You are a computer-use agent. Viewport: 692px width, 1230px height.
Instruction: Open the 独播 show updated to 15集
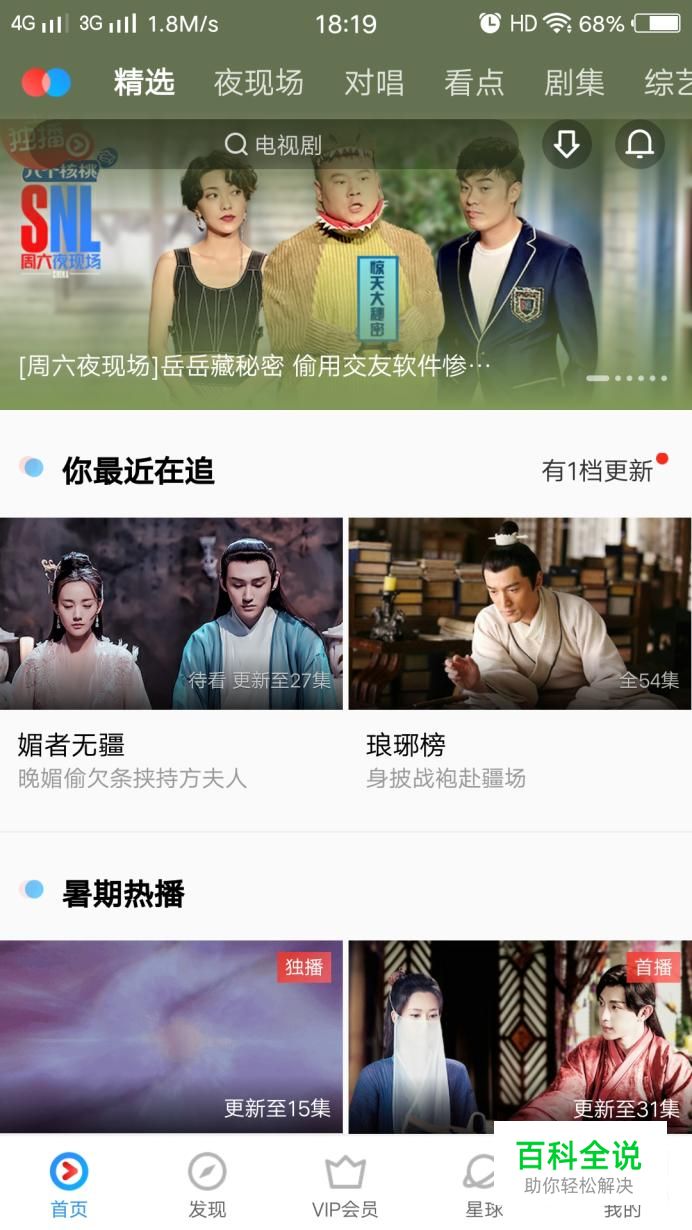pyautogui.click(x=171, y=1035)
